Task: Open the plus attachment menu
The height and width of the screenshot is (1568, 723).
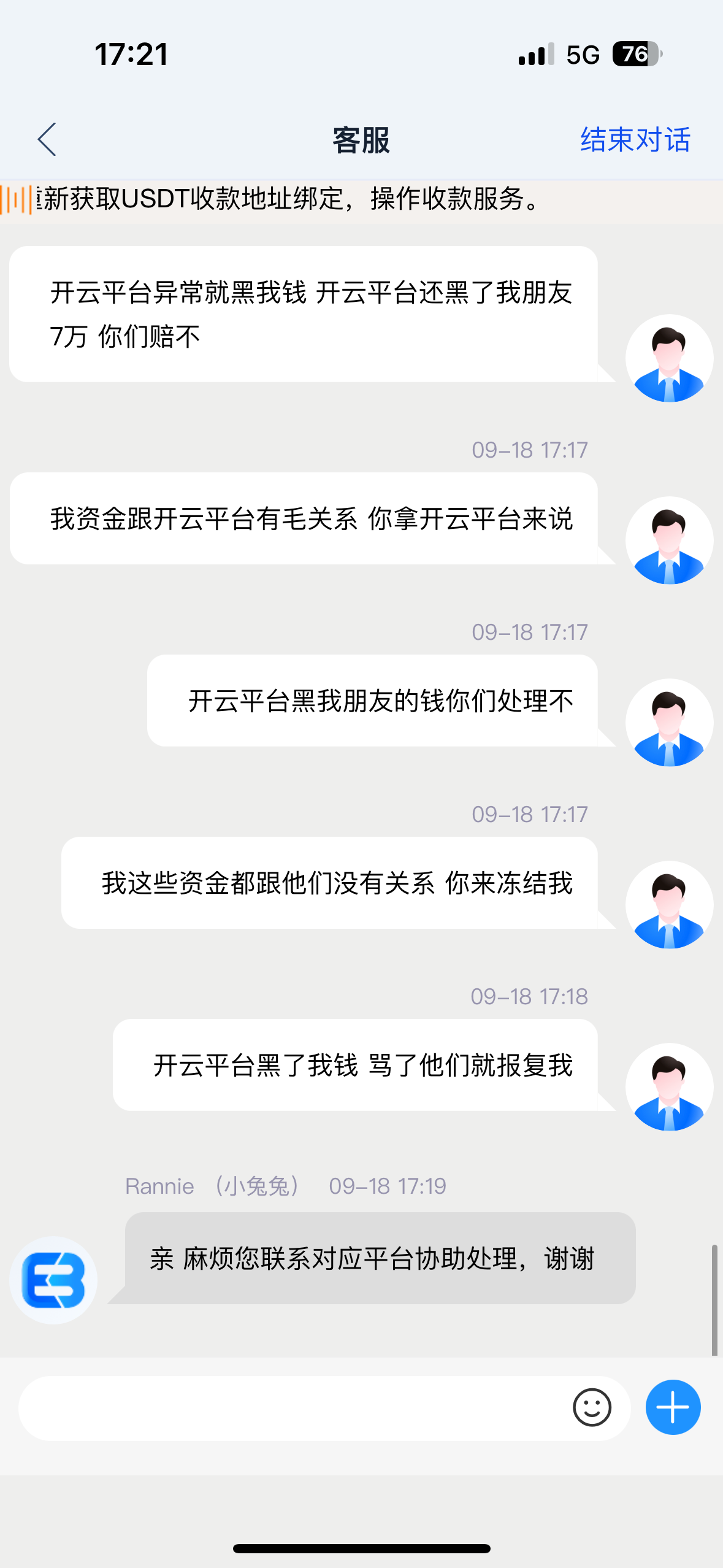Action: 673,1408
